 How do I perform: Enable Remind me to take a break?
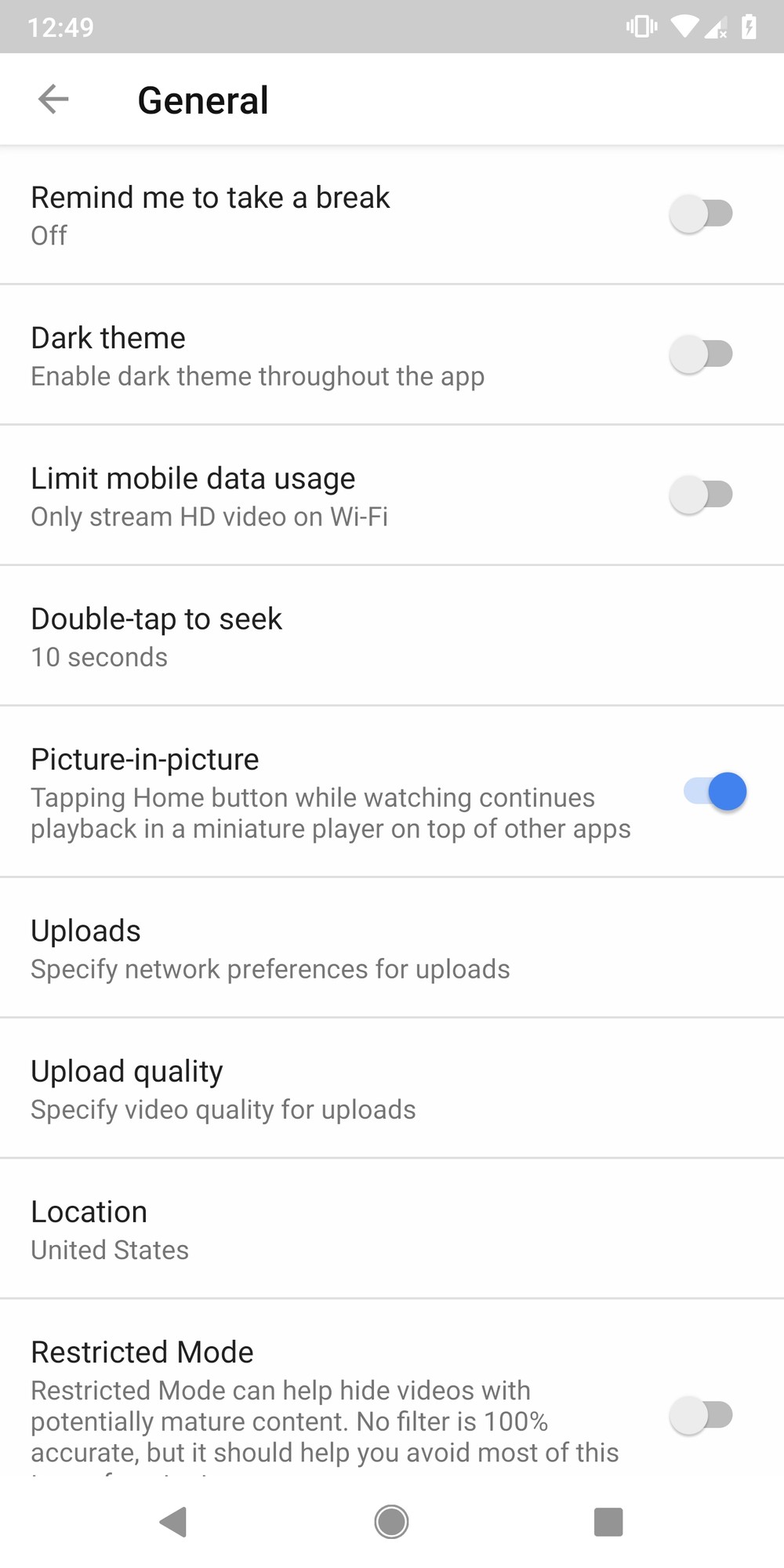701,214
